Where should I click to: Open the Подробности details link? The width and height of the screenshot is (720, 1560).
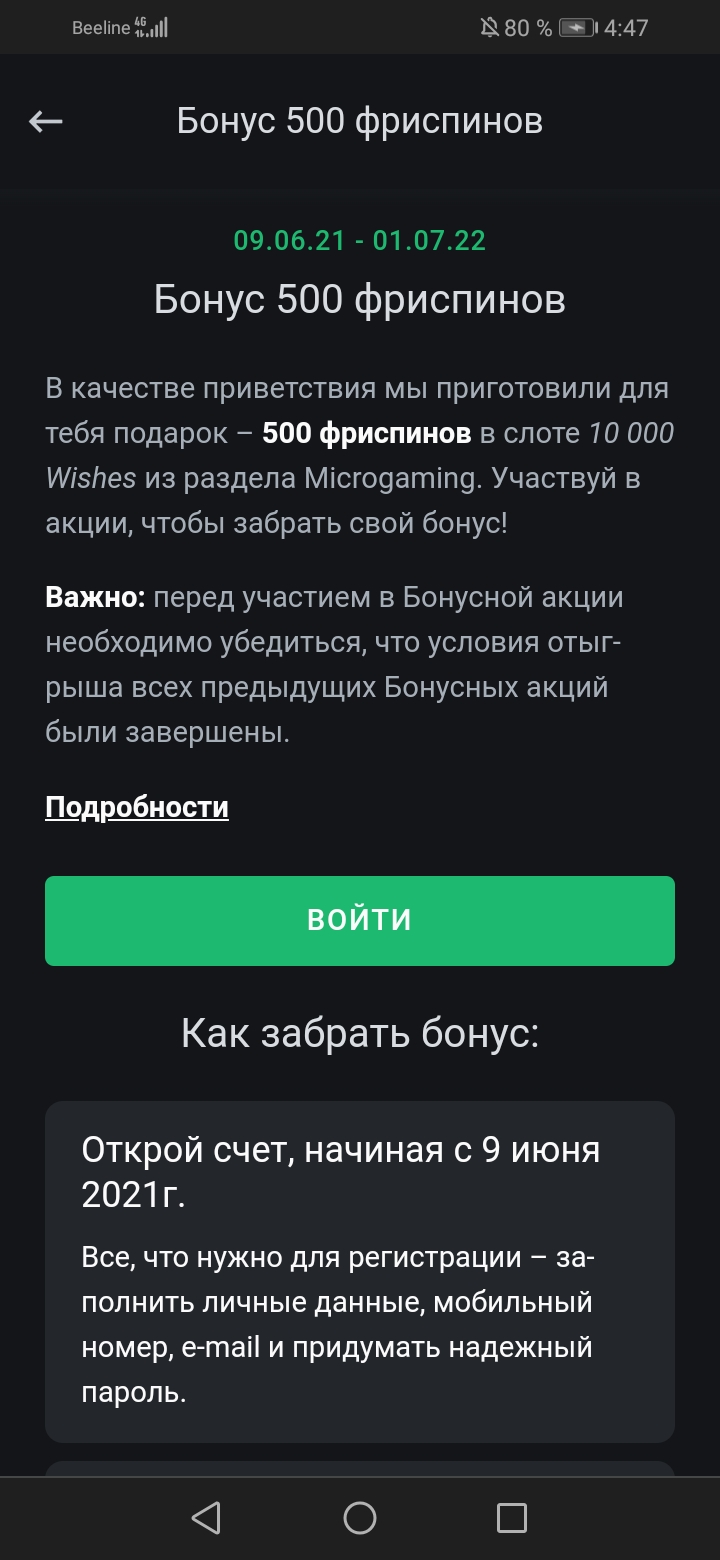pyautogui.click(x=137, y=806)
